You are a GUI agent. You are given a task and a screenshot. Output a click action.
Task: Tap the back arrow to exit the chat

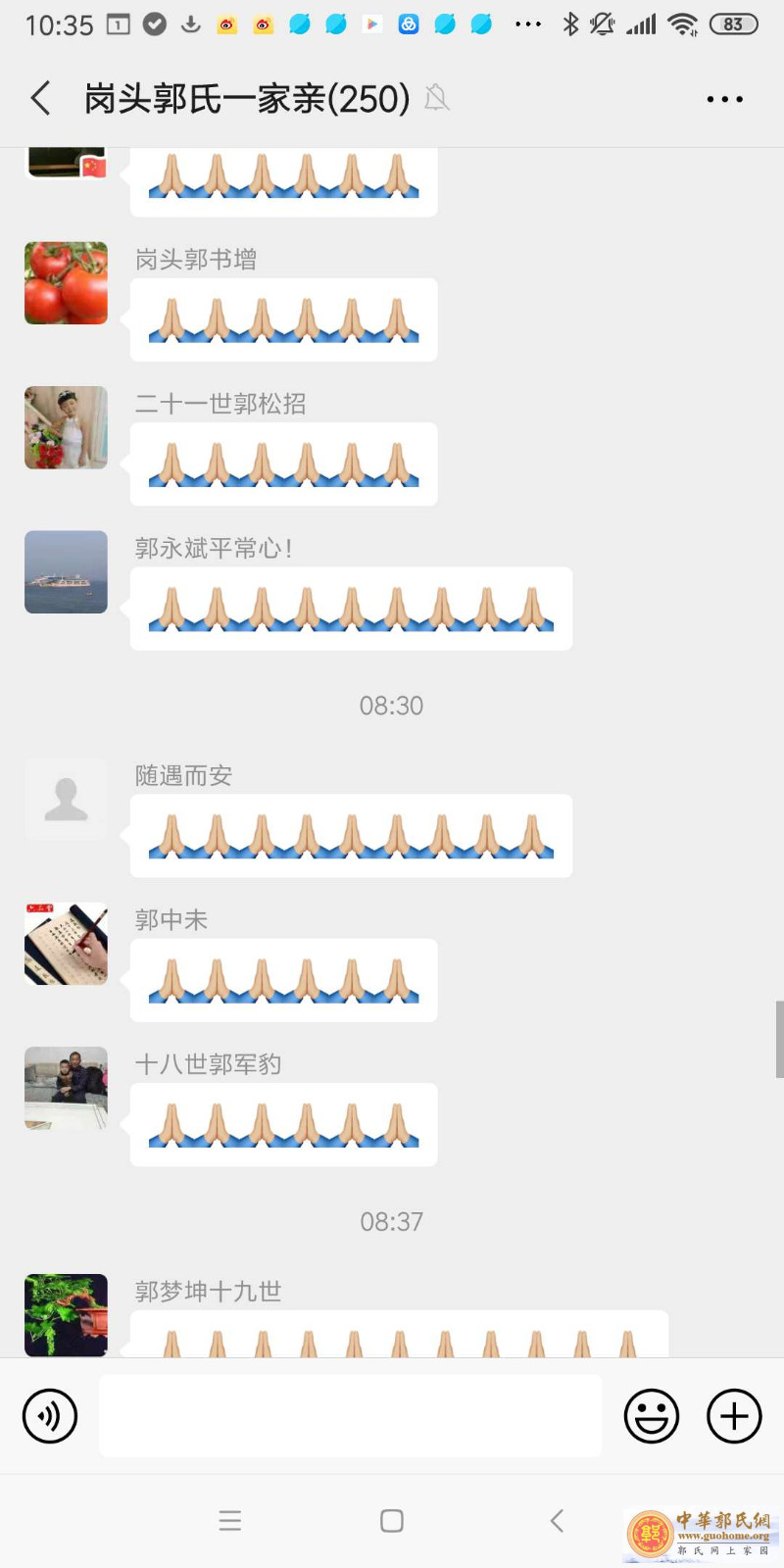click(39, 98)
